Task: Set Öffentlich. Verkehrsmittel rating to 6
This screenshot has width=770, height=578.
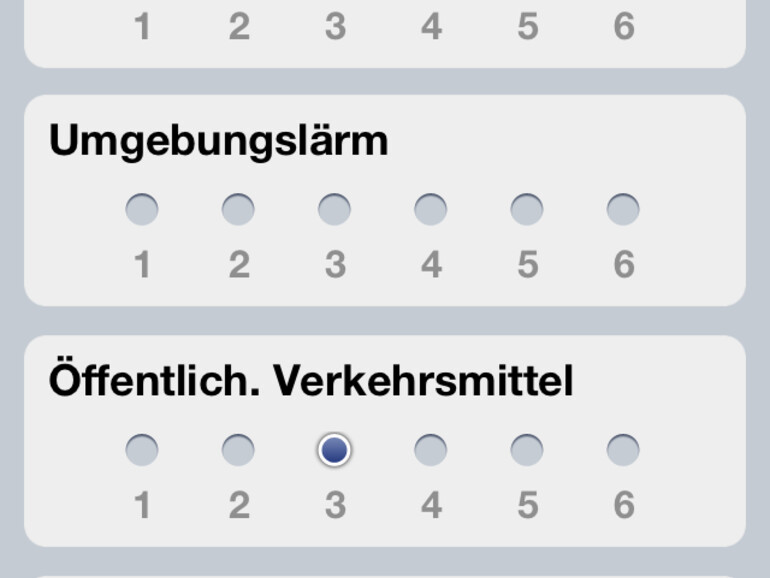Action: tap(623, 451)
